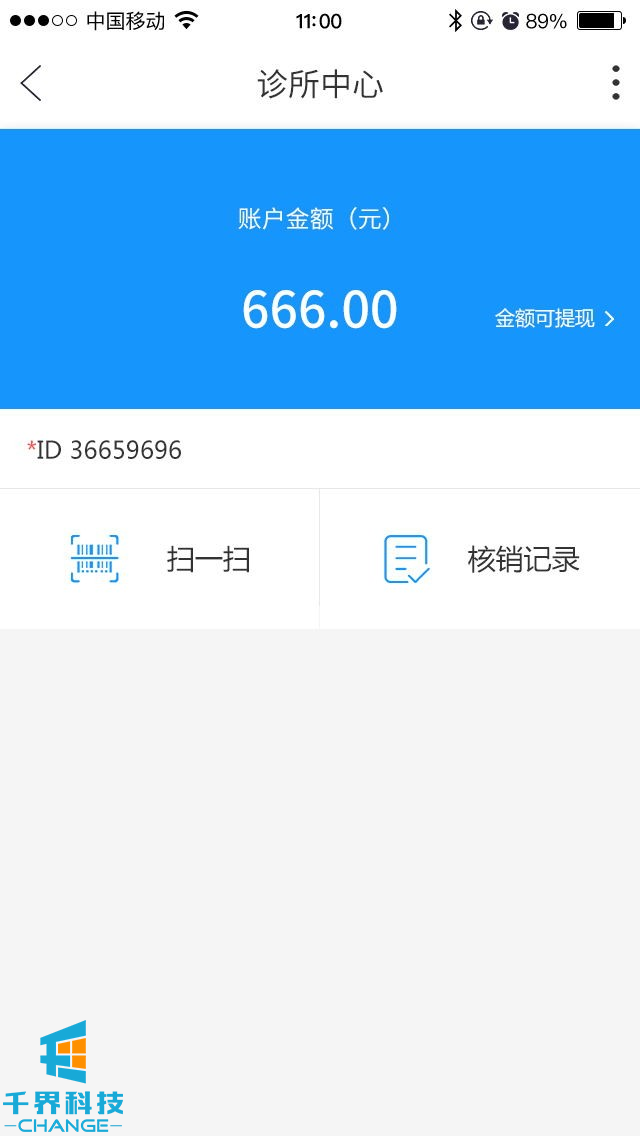Open 金额可提现 withdrawal link
Screen dimensions: 640x1136
(x=554, y=319)
